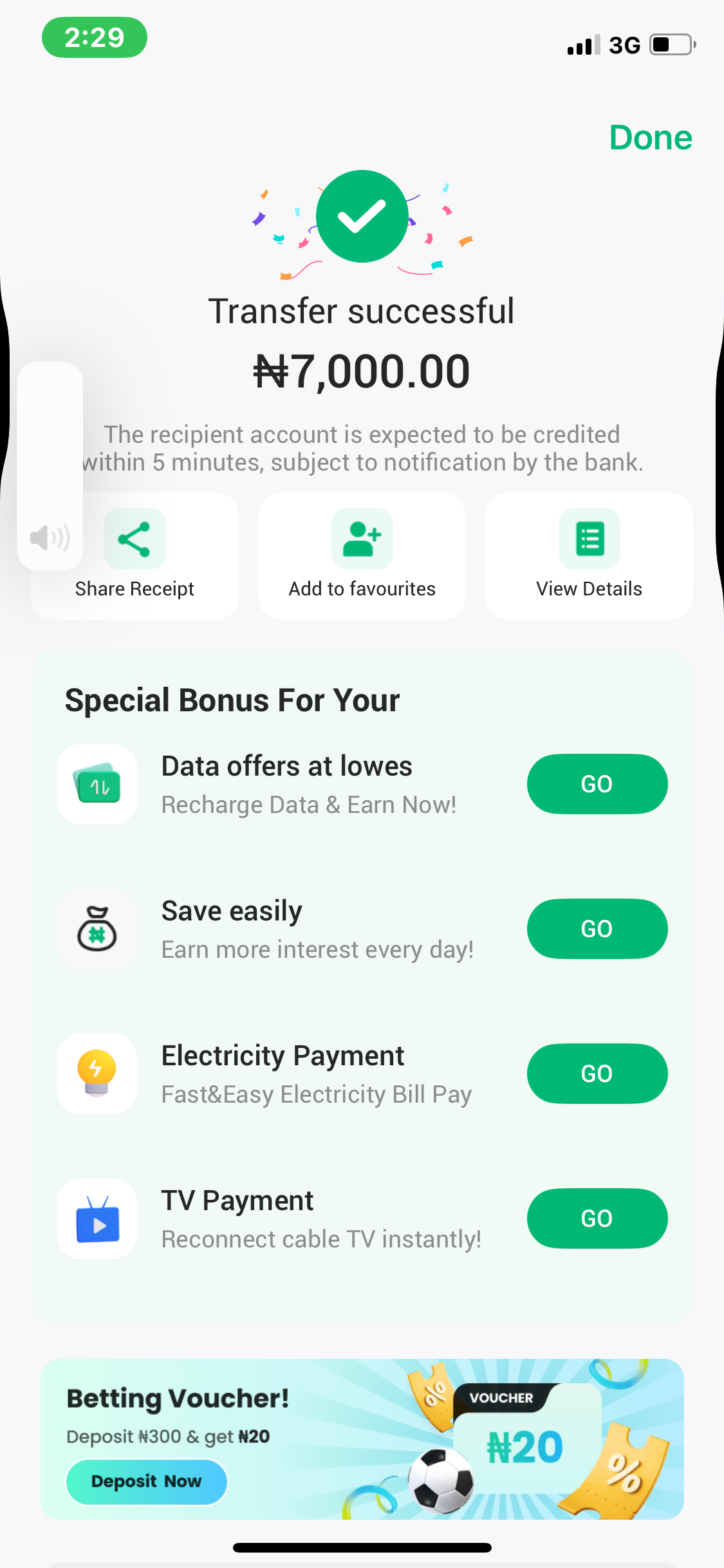View details of this transfer
Image resolution: width=724 pixels, height=1568 pixels.
point(589,555)
